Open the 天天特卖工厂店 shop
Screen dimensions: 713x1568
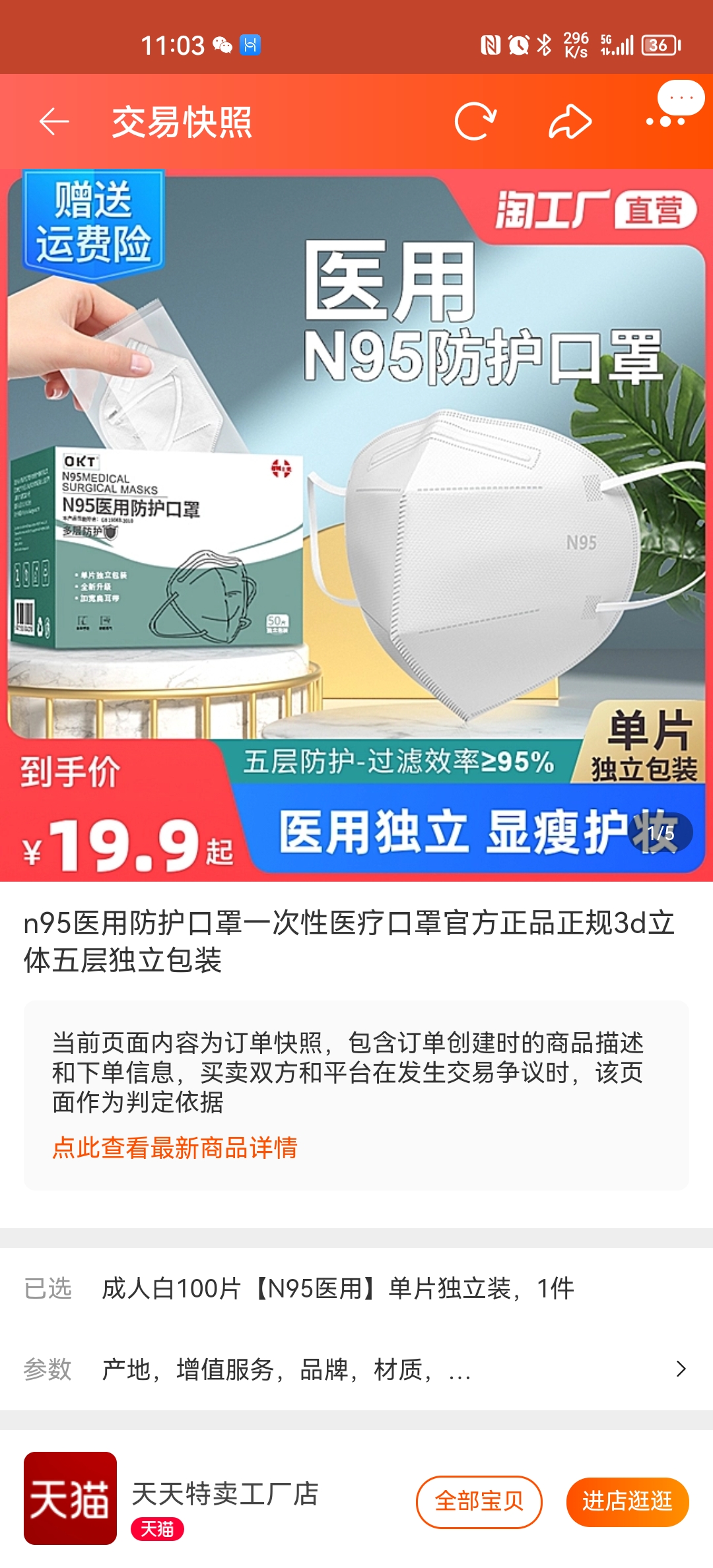(x=225, y=1493)
